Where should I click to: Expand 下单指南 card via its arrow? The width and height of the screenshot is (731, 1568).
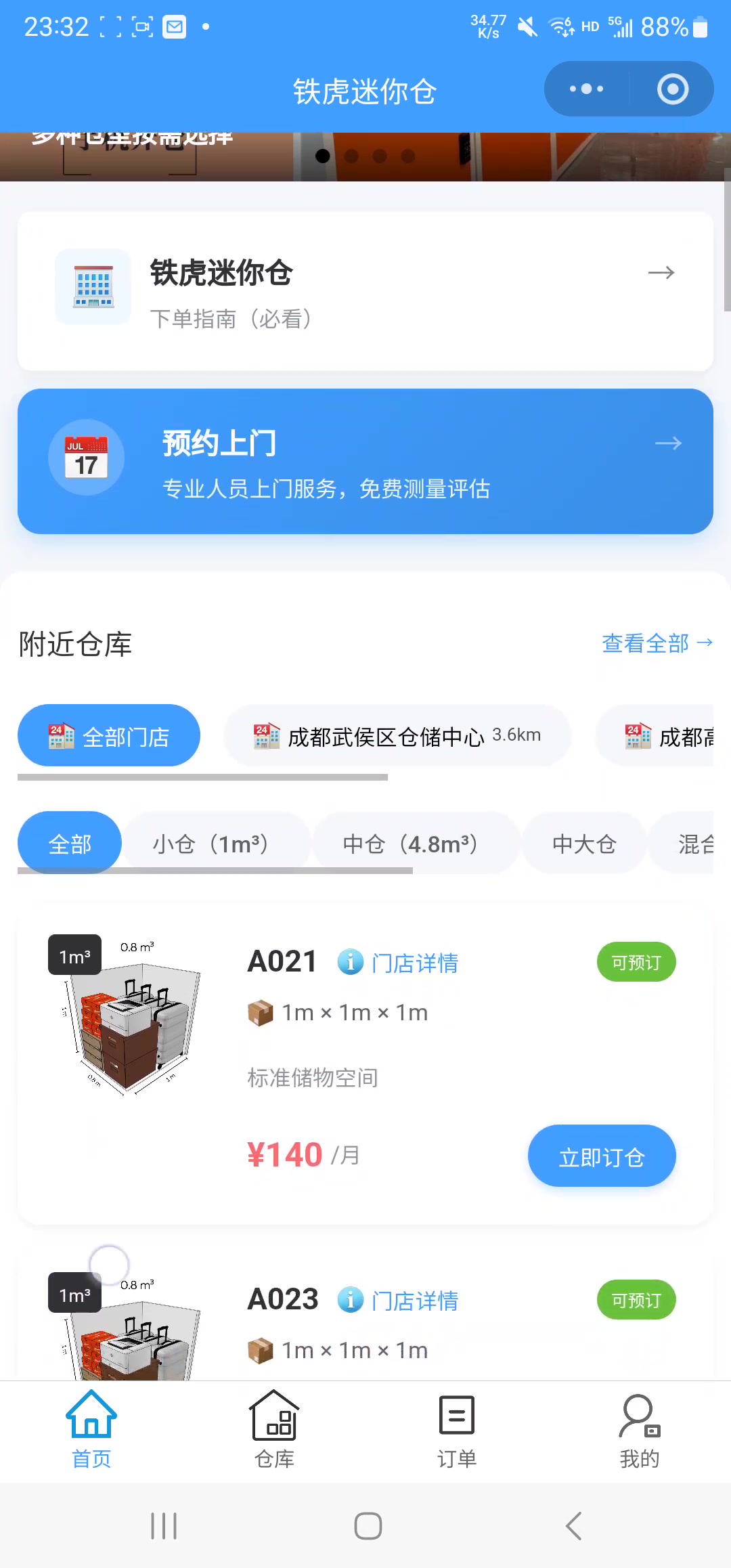tap(660, 273)
